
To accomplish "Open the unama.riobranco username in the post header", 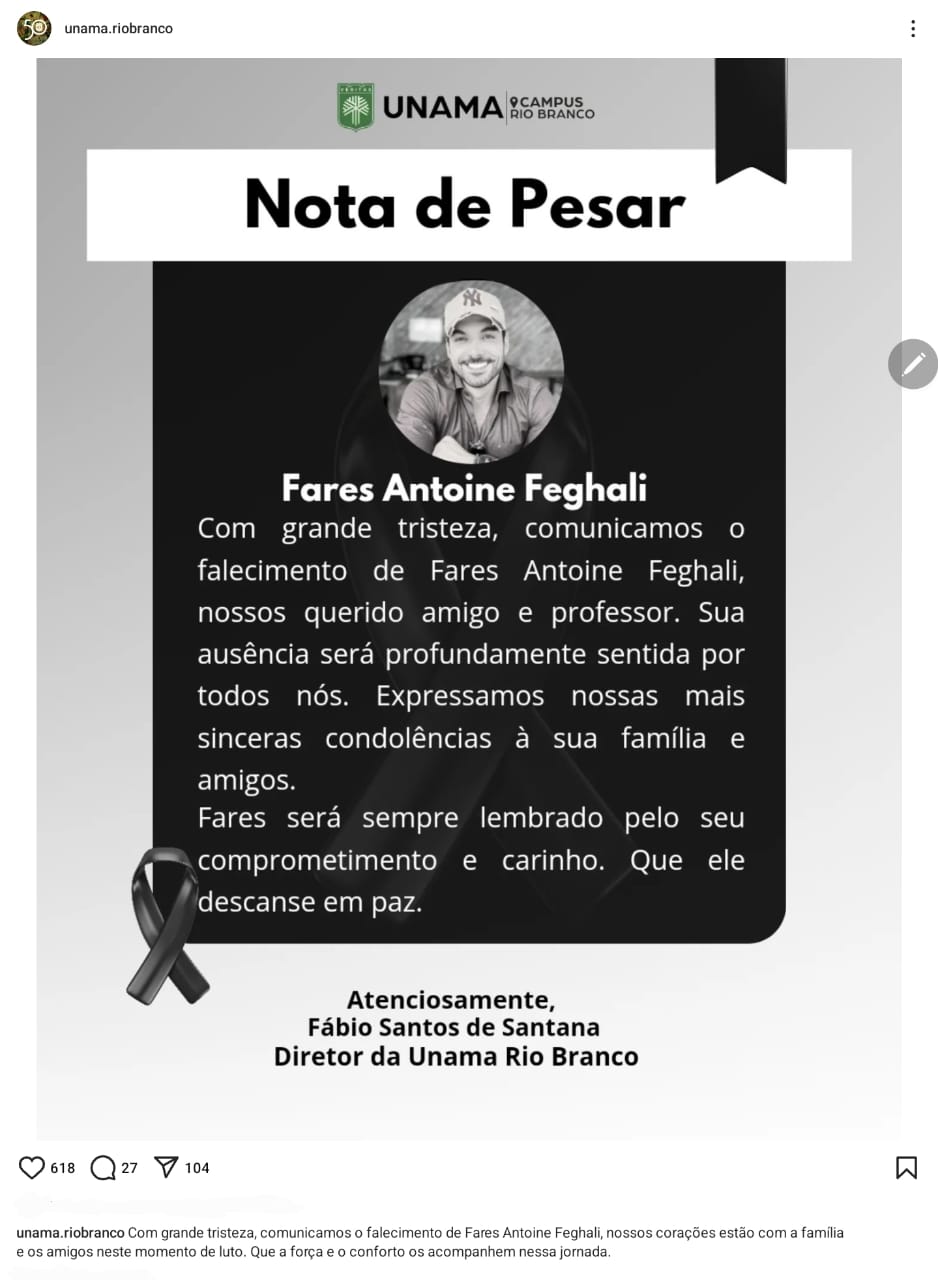I will click(118, 28).
